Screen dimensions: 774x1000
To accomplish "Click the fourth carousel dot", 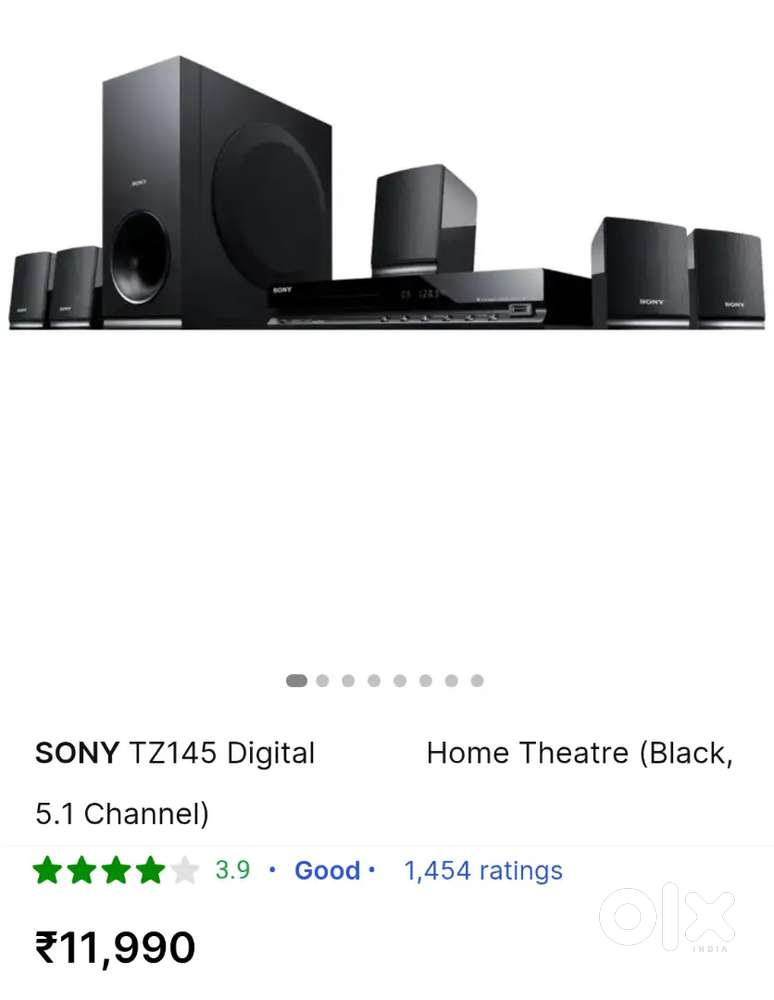I will pos(374,680).
